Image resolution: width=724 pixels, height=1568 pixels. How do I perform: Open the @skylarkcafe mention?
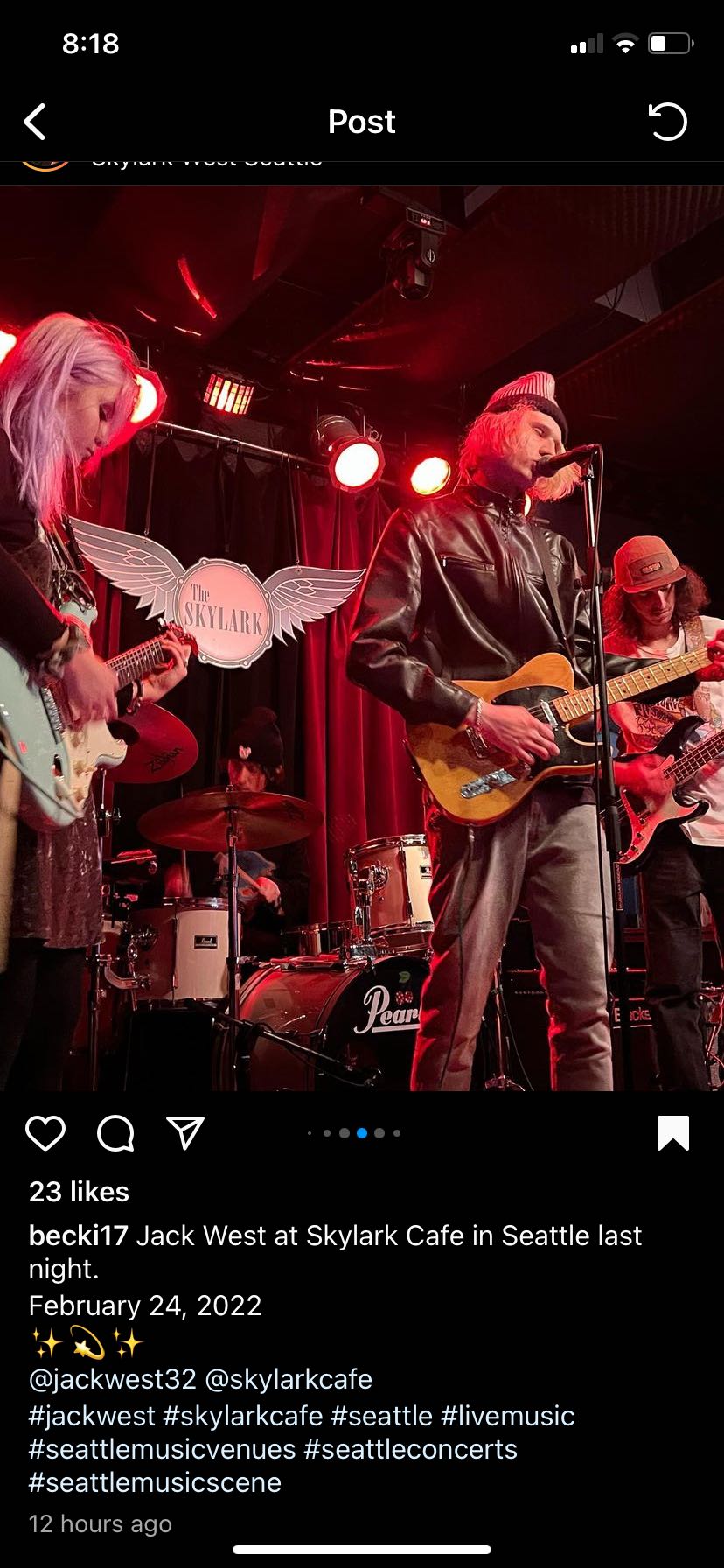(289, 1379)
